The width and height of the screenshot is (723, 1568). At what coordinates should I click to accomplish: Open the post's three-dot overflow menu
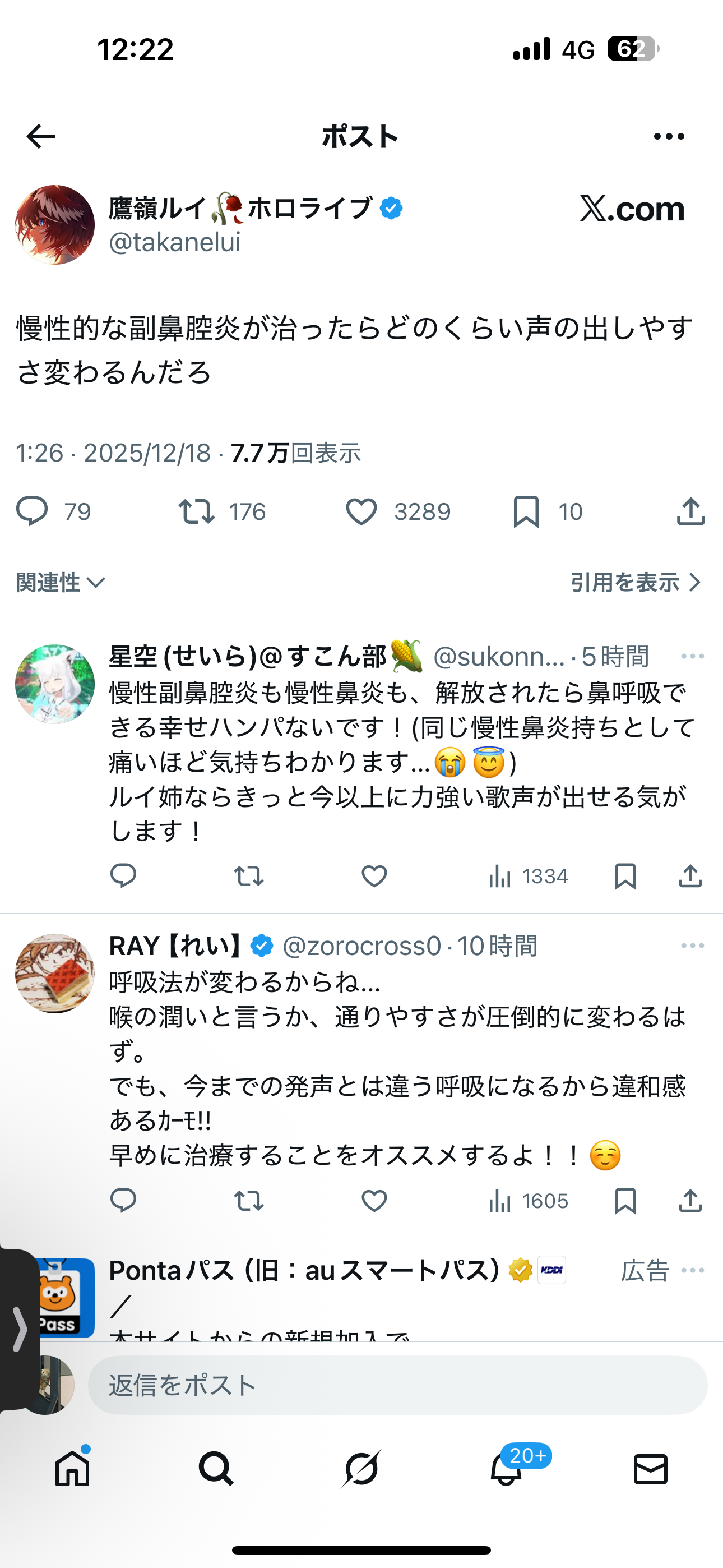pos(669,136)
